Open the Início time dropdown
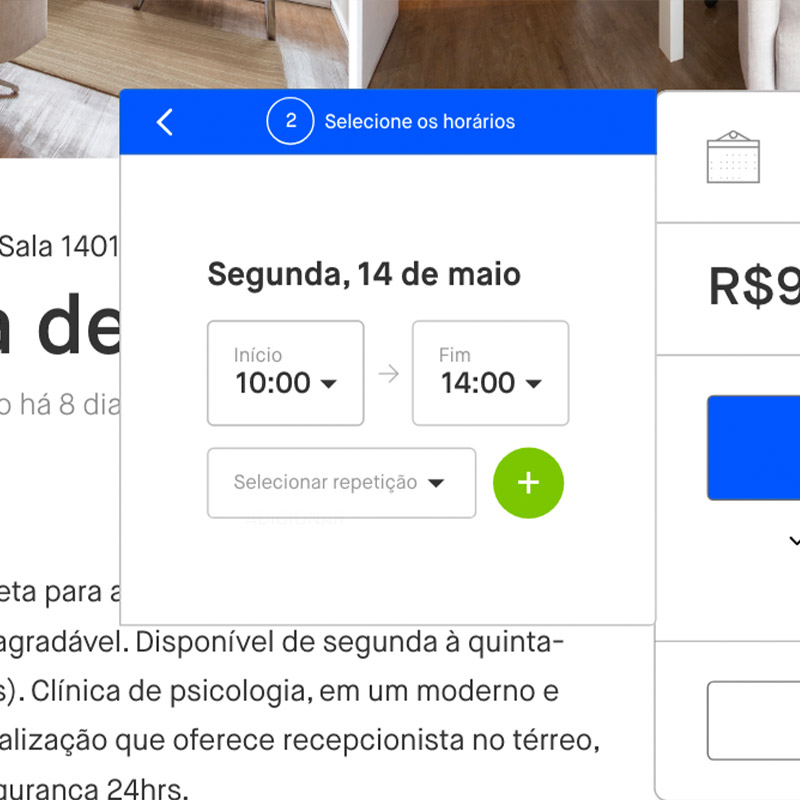Image resolution: width=800 pixels, height=800 pixels. coord(285,373)
